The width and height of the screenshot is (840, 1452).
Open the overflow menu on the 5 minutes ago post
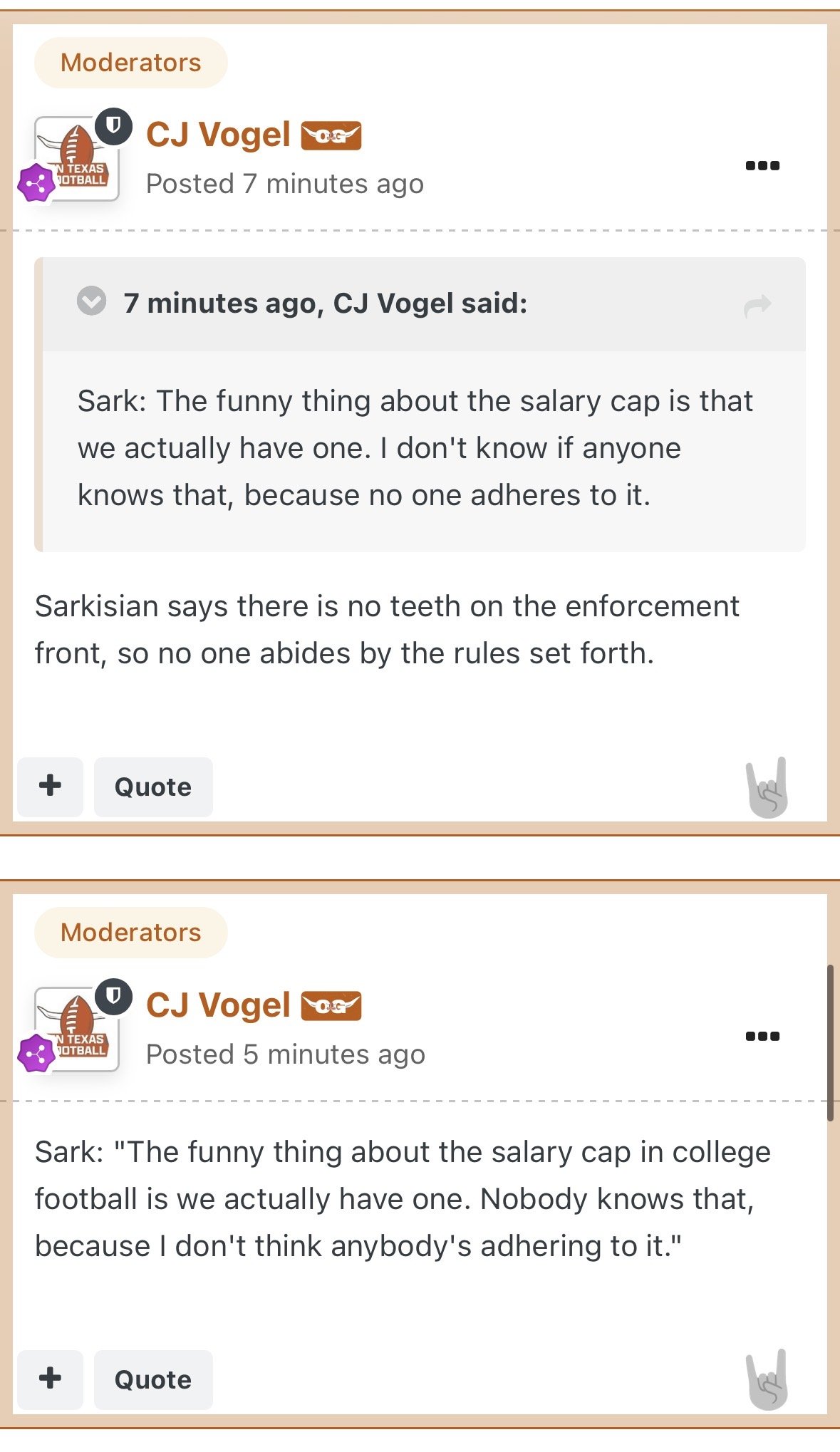click(x=762, y=1036)
